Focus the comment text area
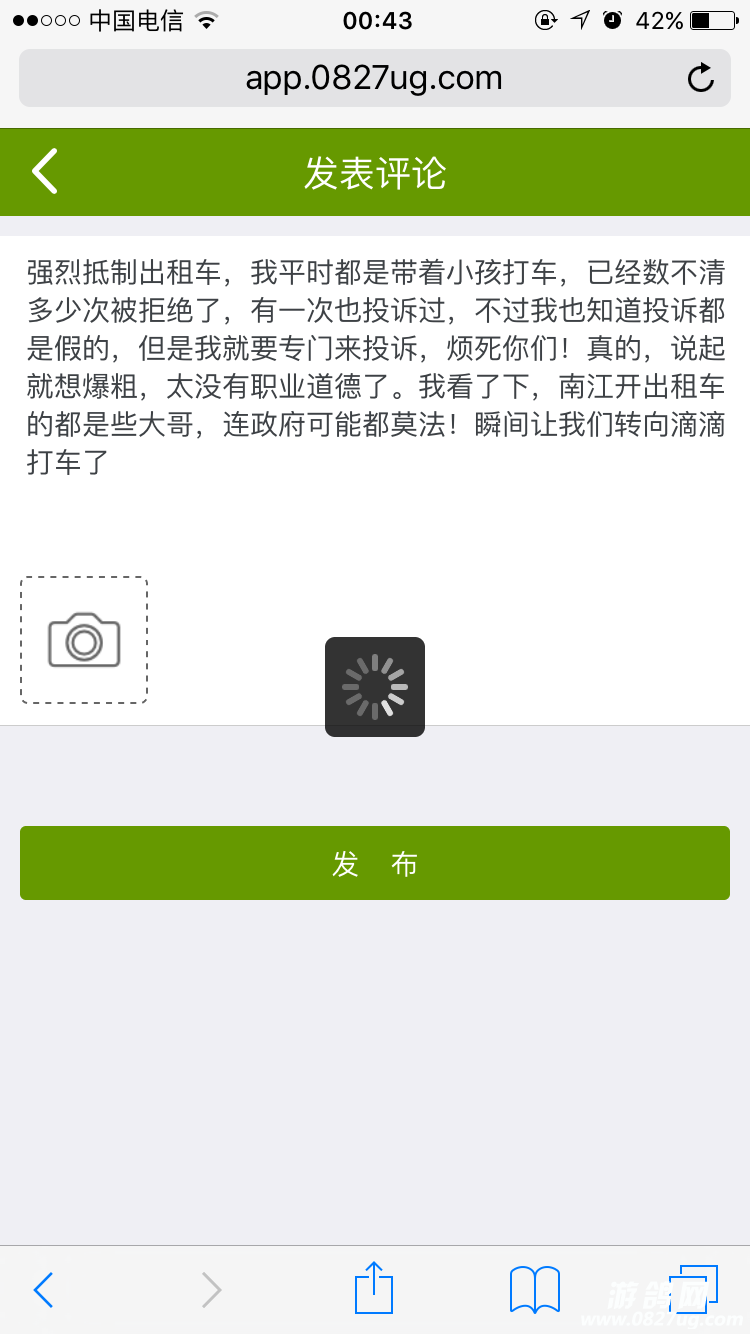This screenshot has height=1334, width=750. (375, 400)
